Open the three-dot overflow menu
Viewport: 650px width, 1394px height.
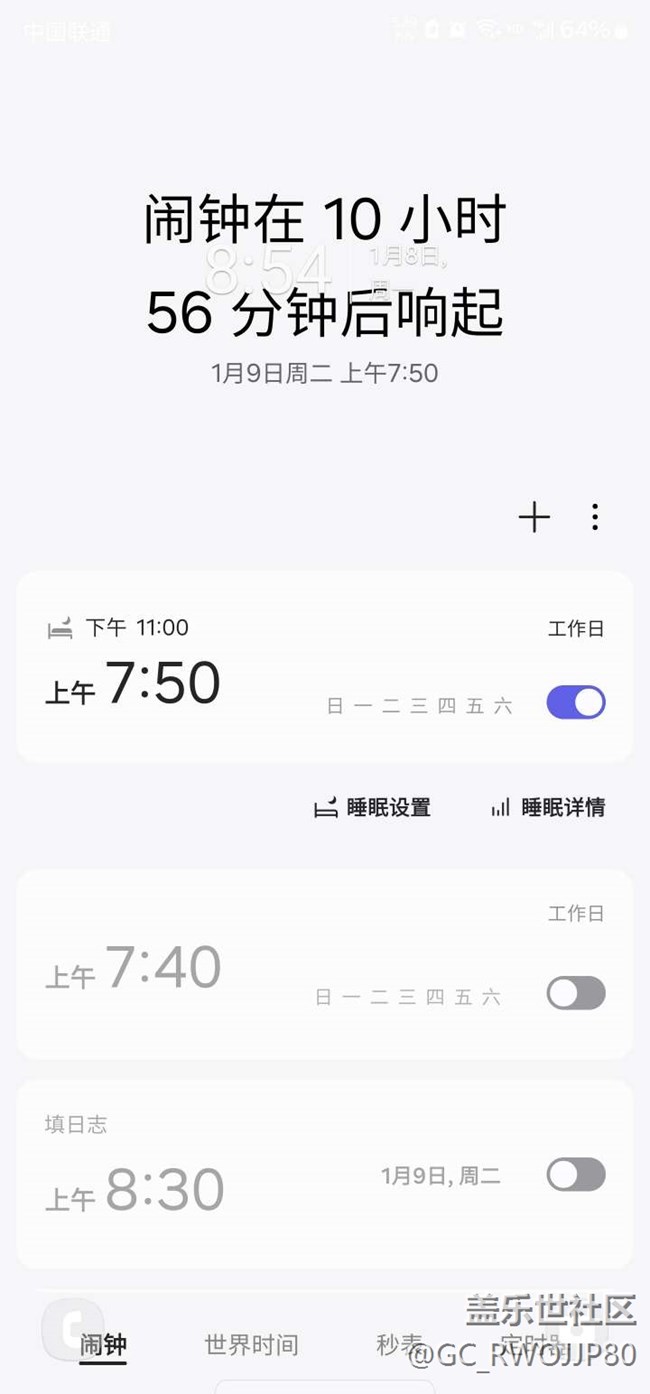[595, 517]
